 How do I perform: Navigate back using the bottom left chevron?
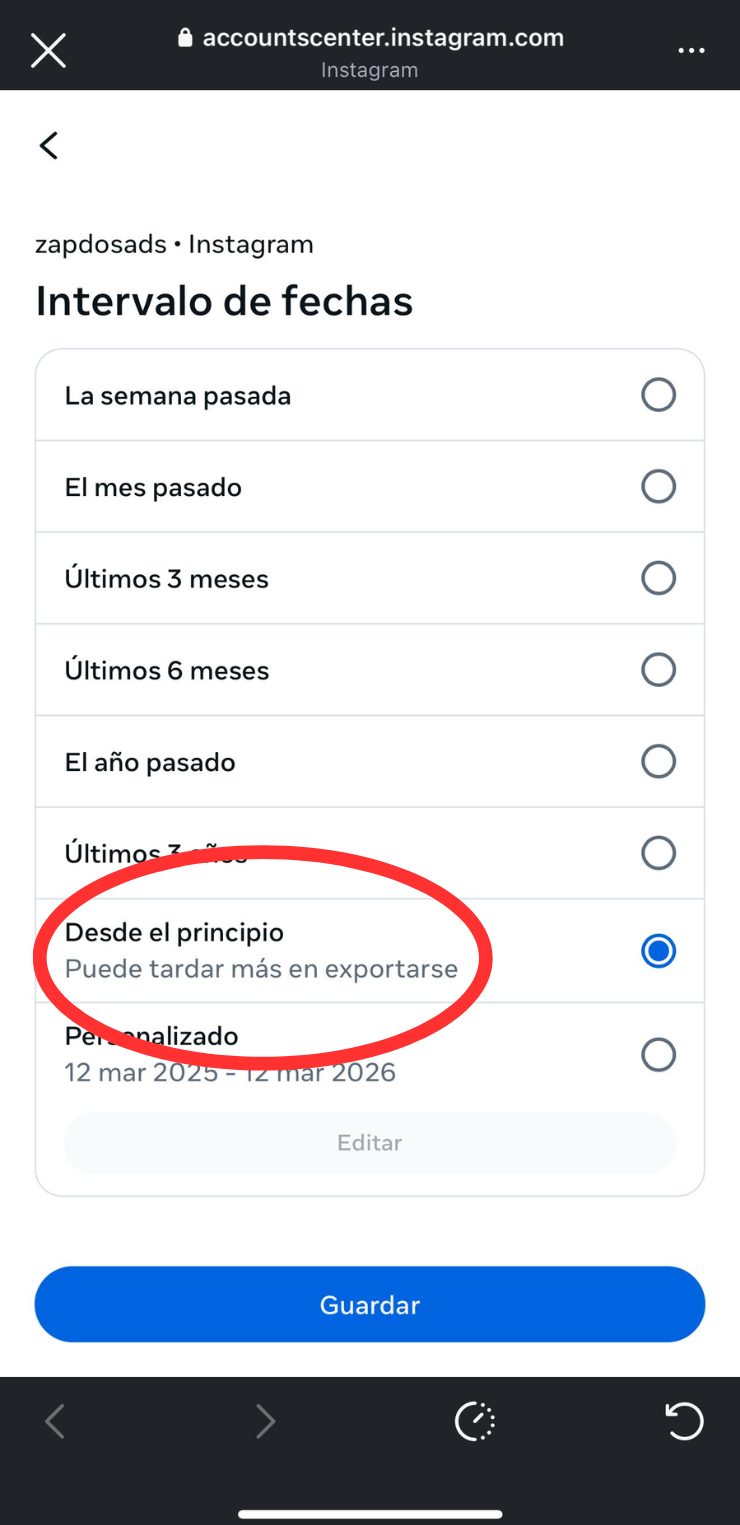[x=55, y=1421]
